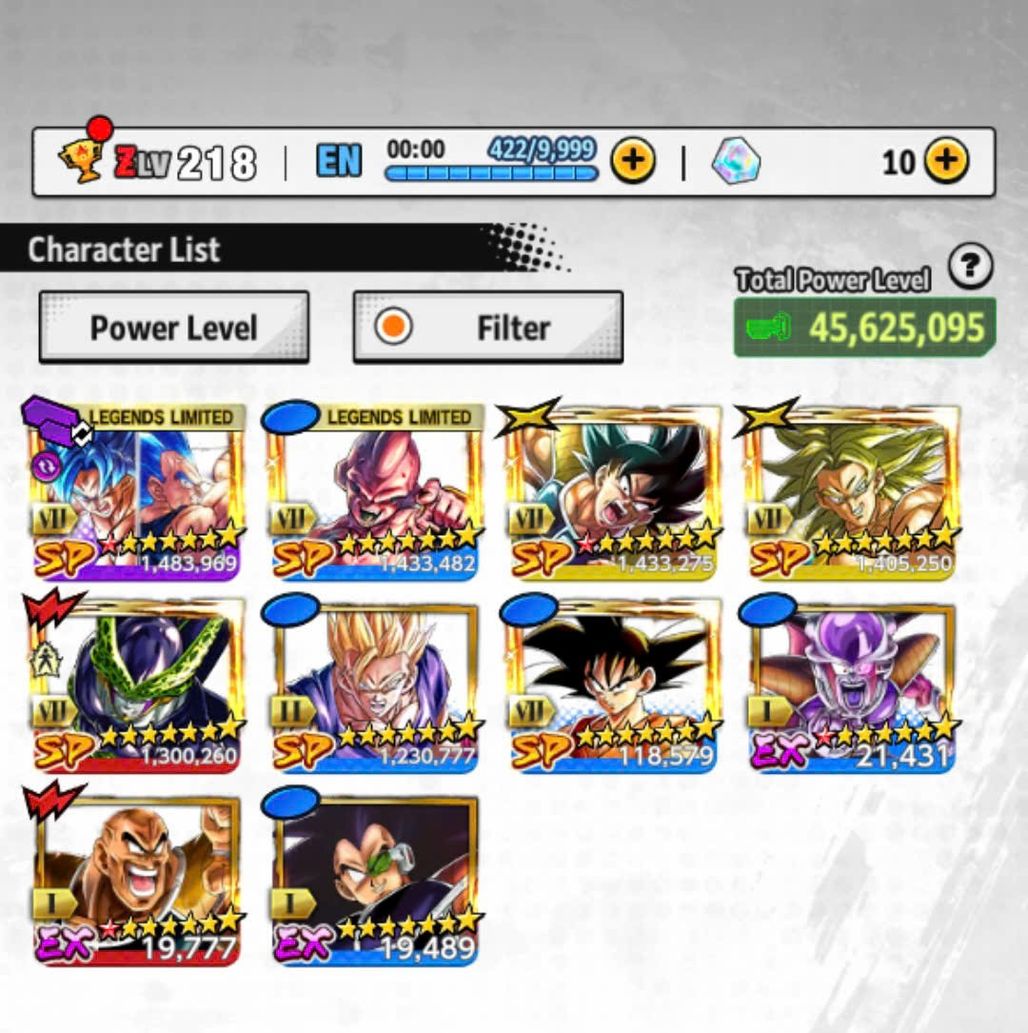Select character with power 1,230,777
Image resolution: width=1028 pixels, height=1033 pixels.
click(x=375, y=686)
